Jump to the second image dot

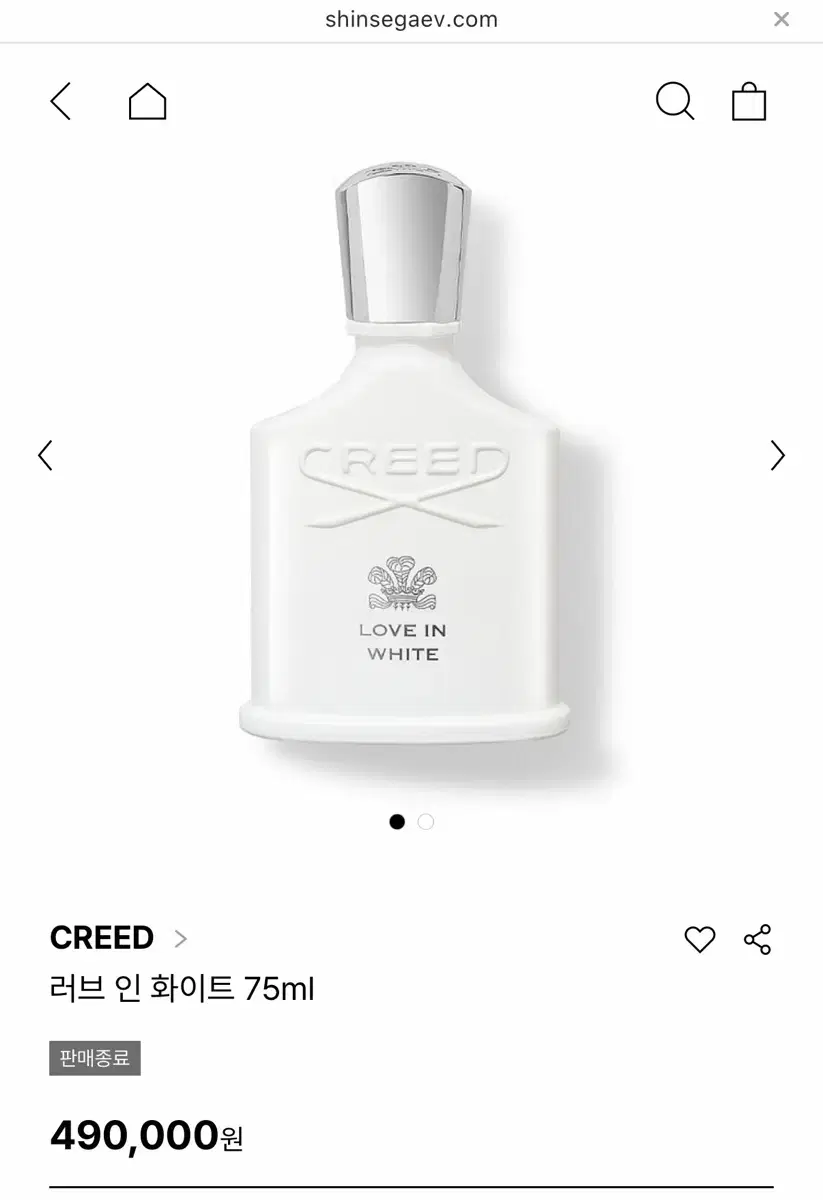point(426,822)
